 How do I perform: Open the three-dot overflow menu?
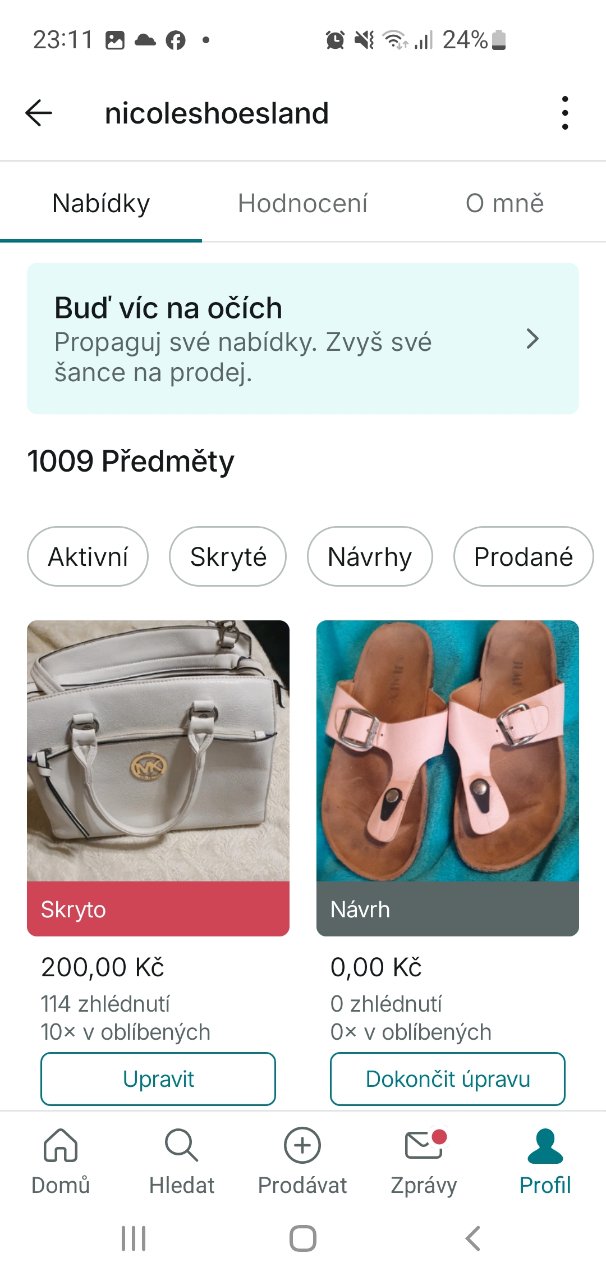pyautogui.click(x=565, y=113)
